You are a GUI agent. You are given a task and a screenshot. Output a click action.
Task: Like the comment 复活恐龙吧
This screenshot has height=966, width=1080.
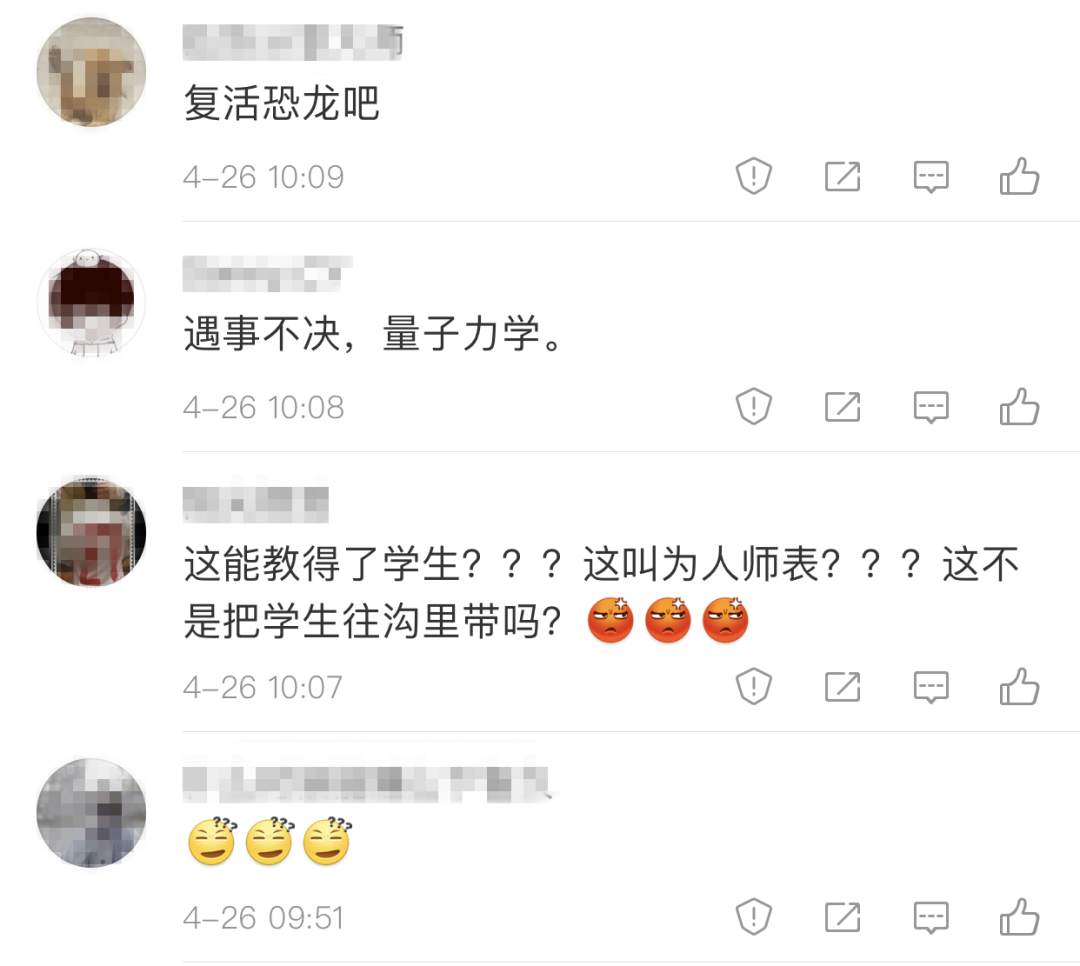coord(1019,178)
